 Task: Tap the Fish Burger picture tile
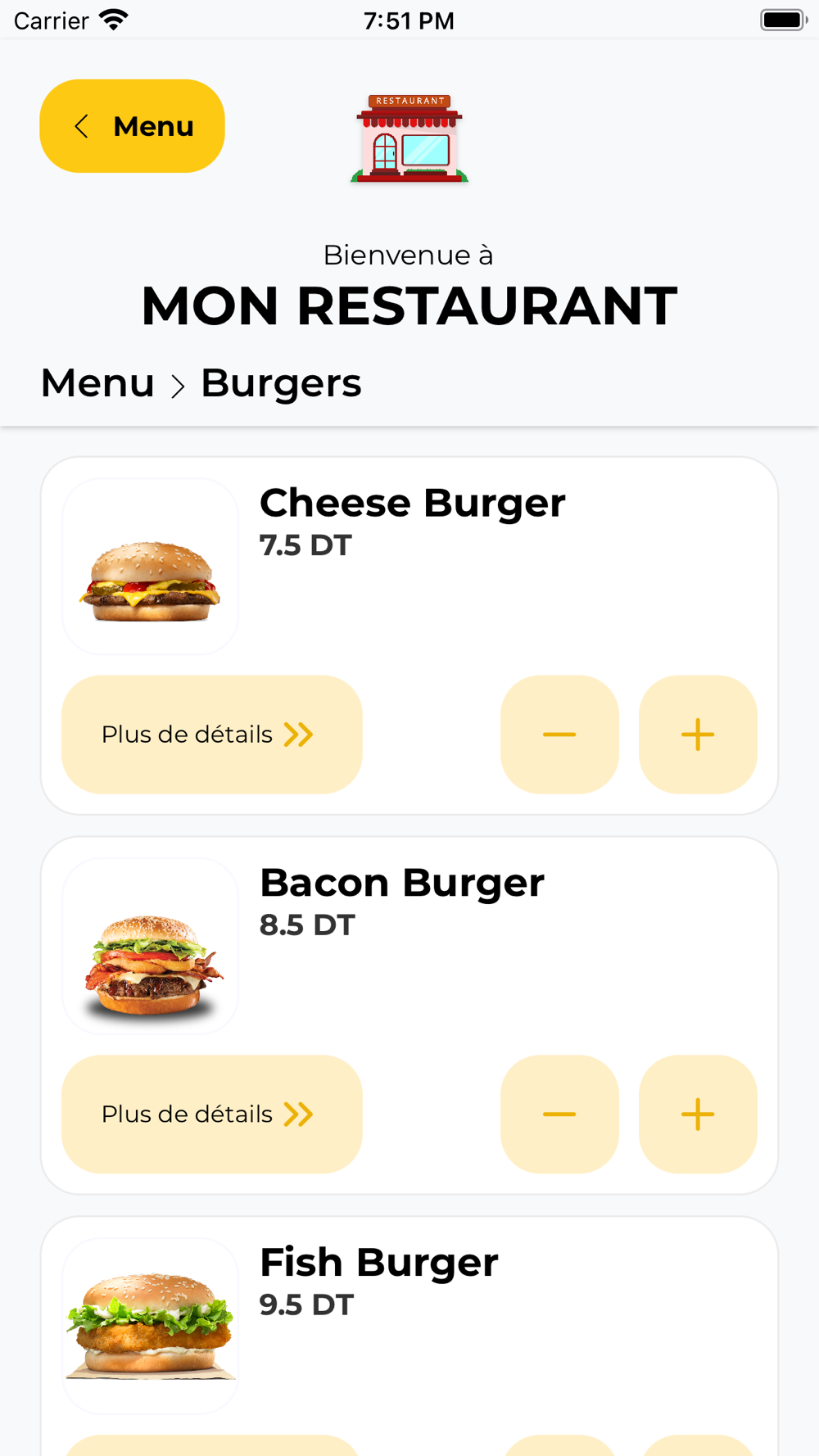(x=151, y=1325)
